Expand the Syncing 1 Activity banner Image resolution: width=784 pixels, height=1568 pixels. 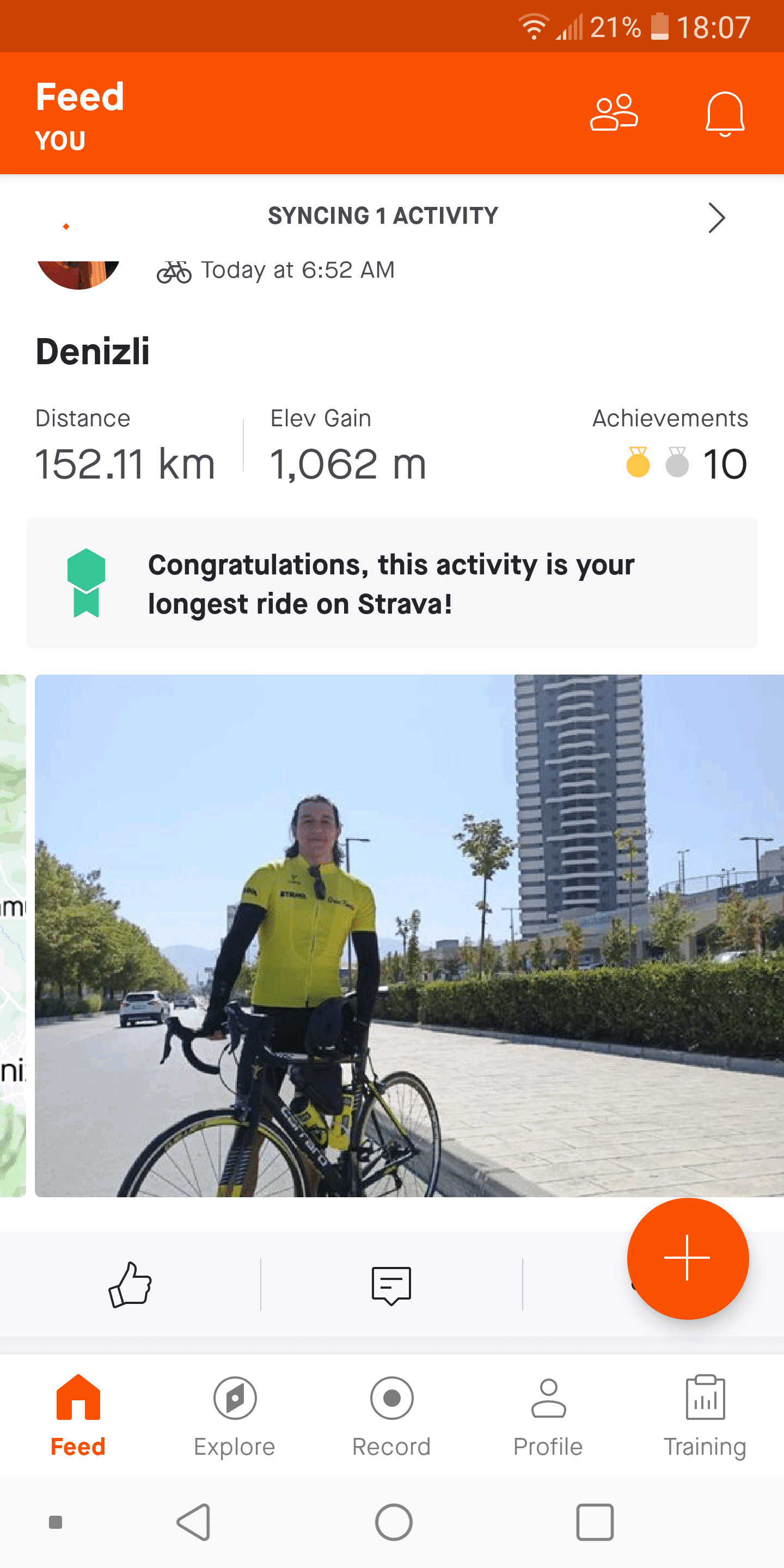pyautogui.click(x=716, y=218)
